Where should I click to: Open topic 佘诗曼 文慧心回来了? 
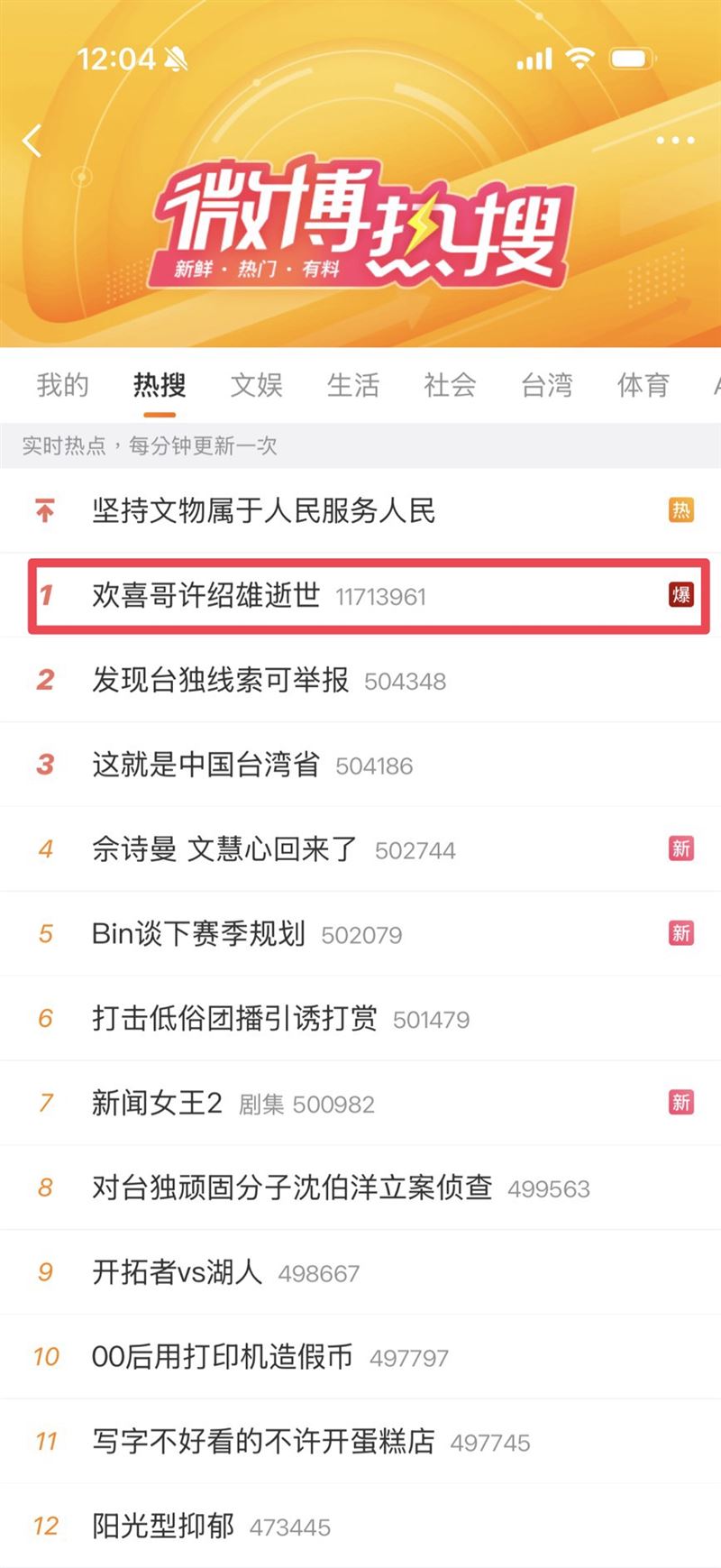click(224, 849)
